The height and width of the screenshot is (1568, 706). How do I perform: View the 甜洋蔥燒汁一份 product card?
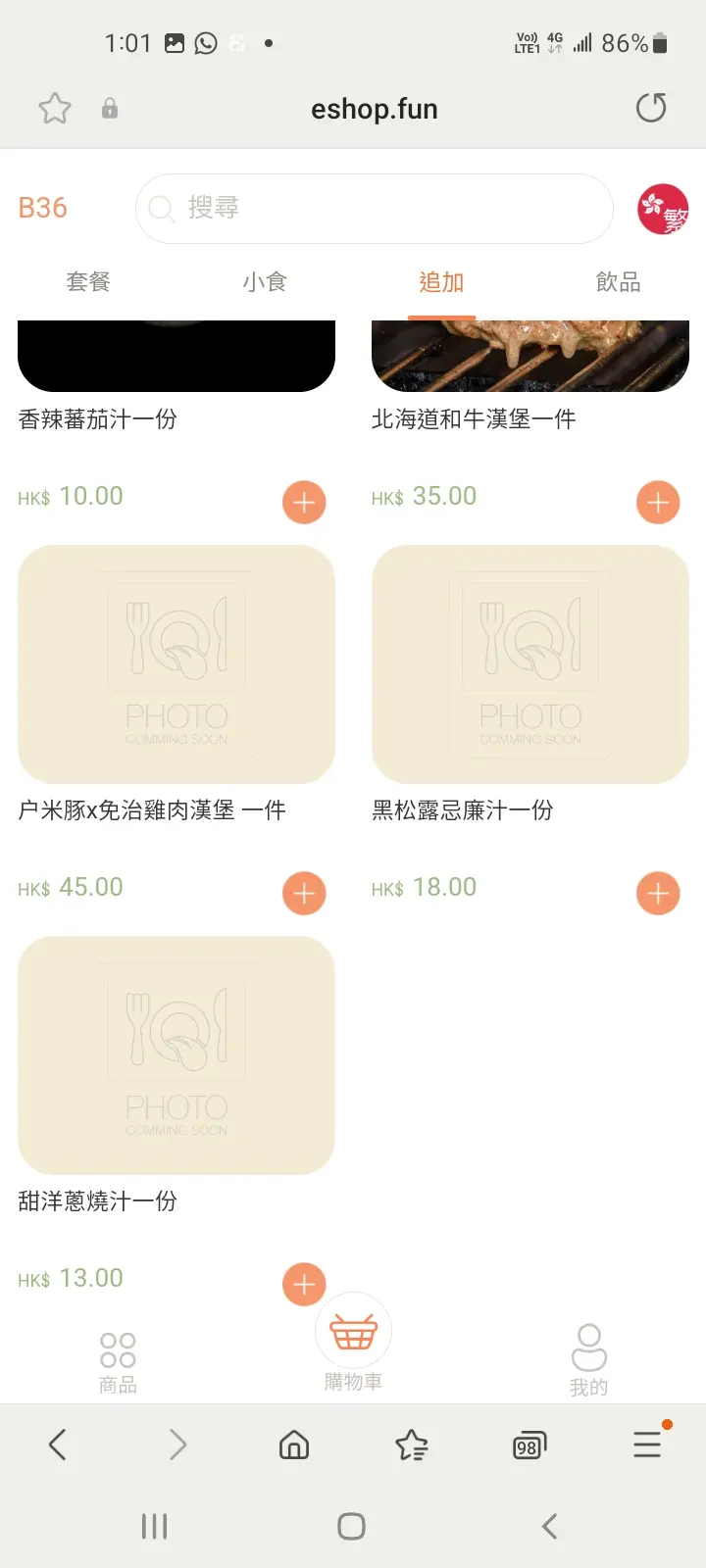pyautogui.click(x=176, y=1055)
